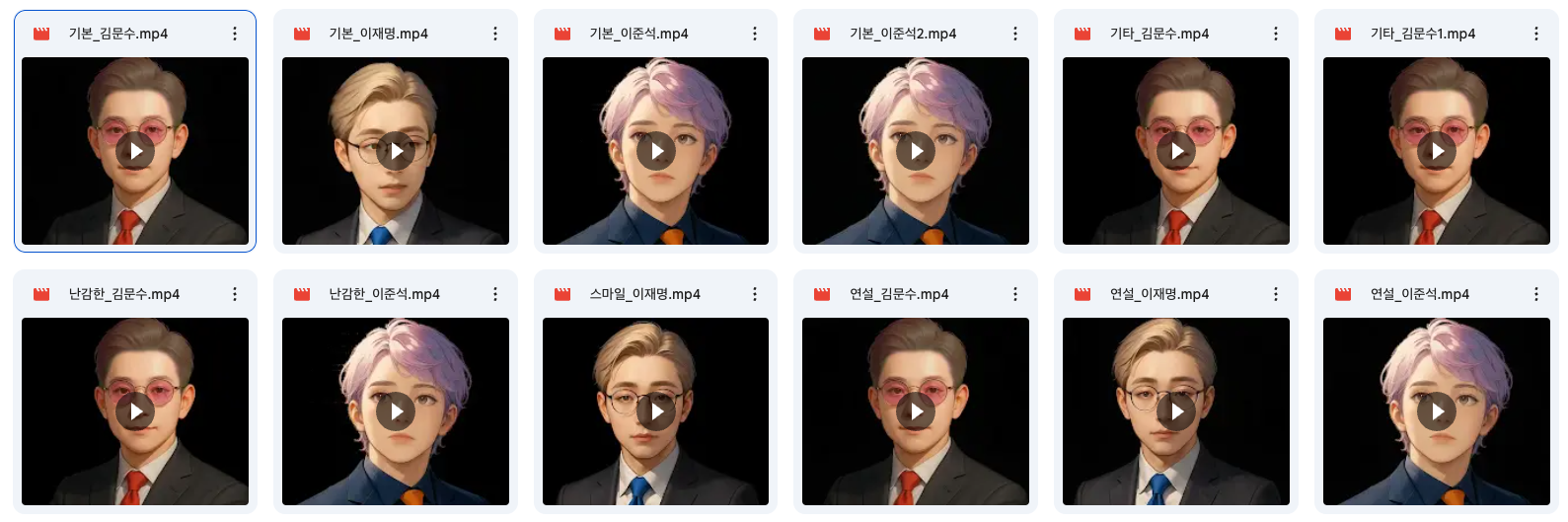Show the overflow menu for 기본_이준석2.mp4
Image resolution: width=1568 pixels, height=522 pixels.
1015,34
